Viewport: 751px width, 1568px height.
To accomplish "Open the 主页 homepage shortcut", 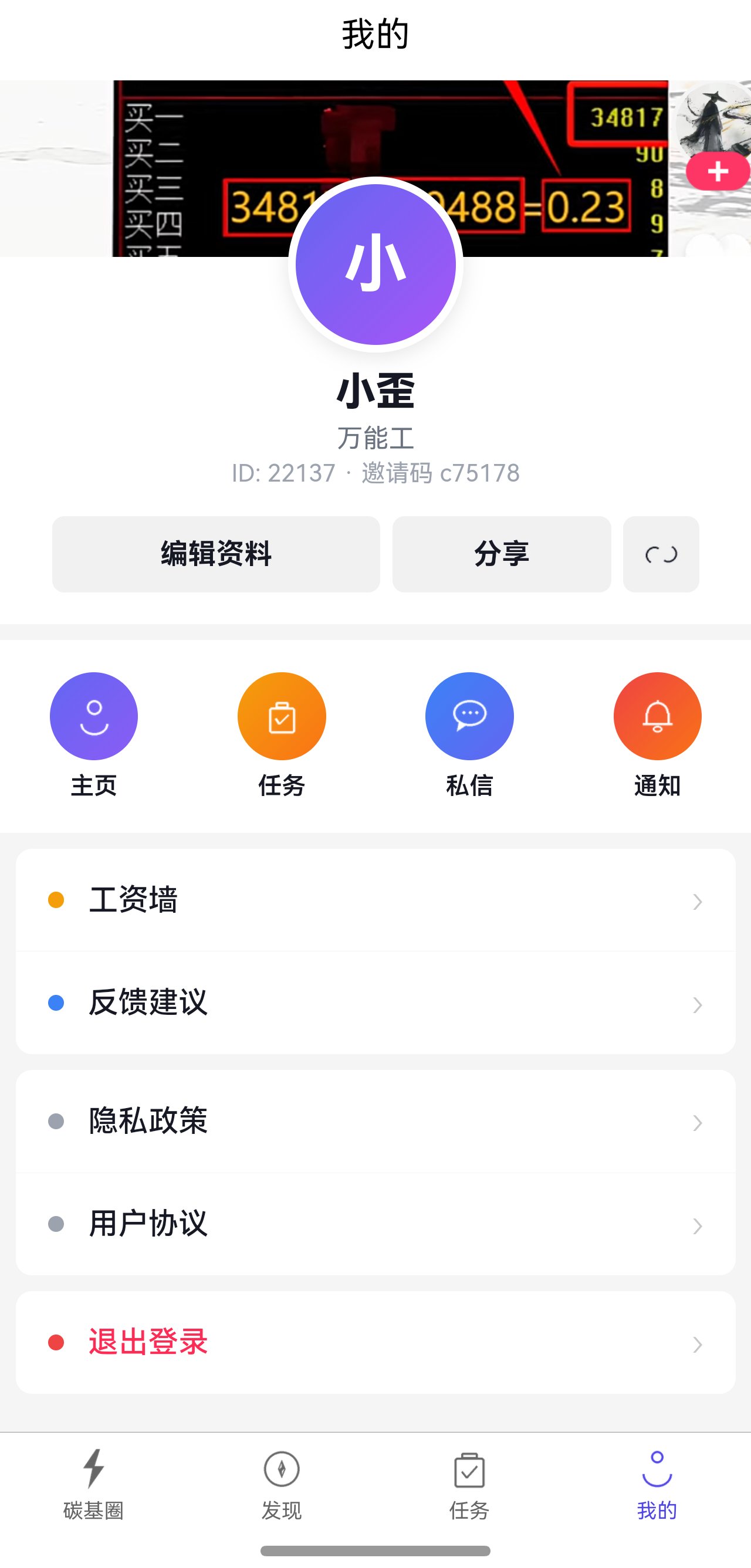I will tap(94, 716).
